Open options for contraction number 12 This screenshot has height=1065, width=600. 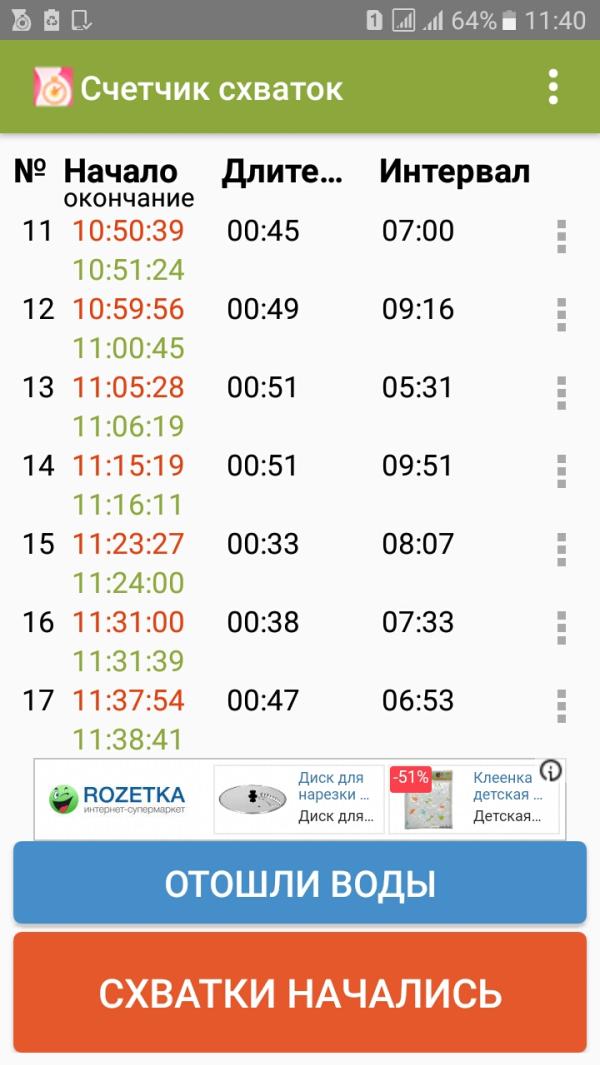click(x=561, y=315)
